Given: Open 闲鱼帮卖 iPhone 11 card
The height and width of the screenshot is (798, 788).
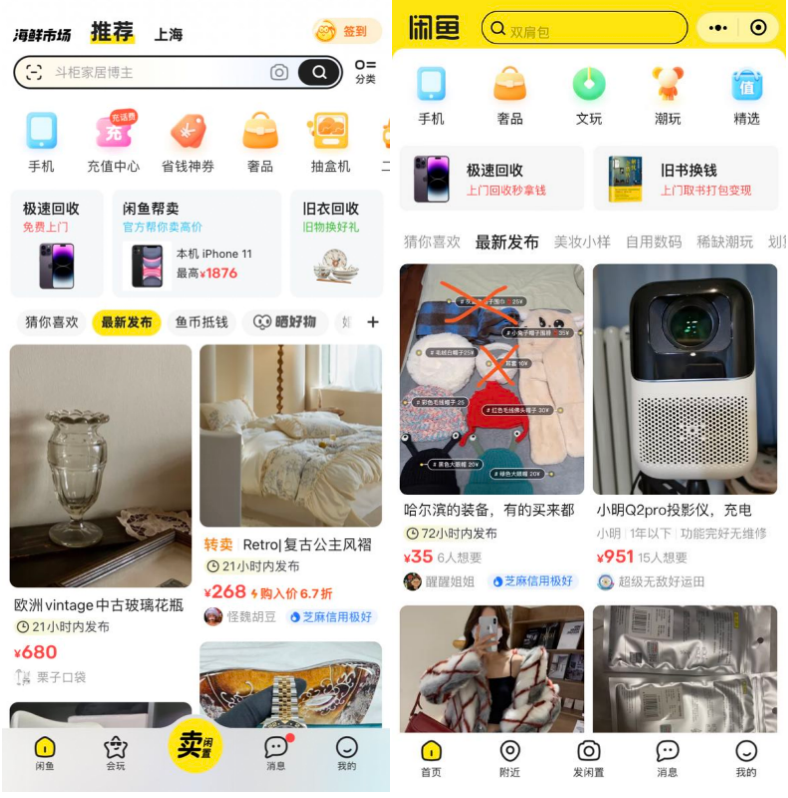Looking at the screenshot, I should [196, 244].
